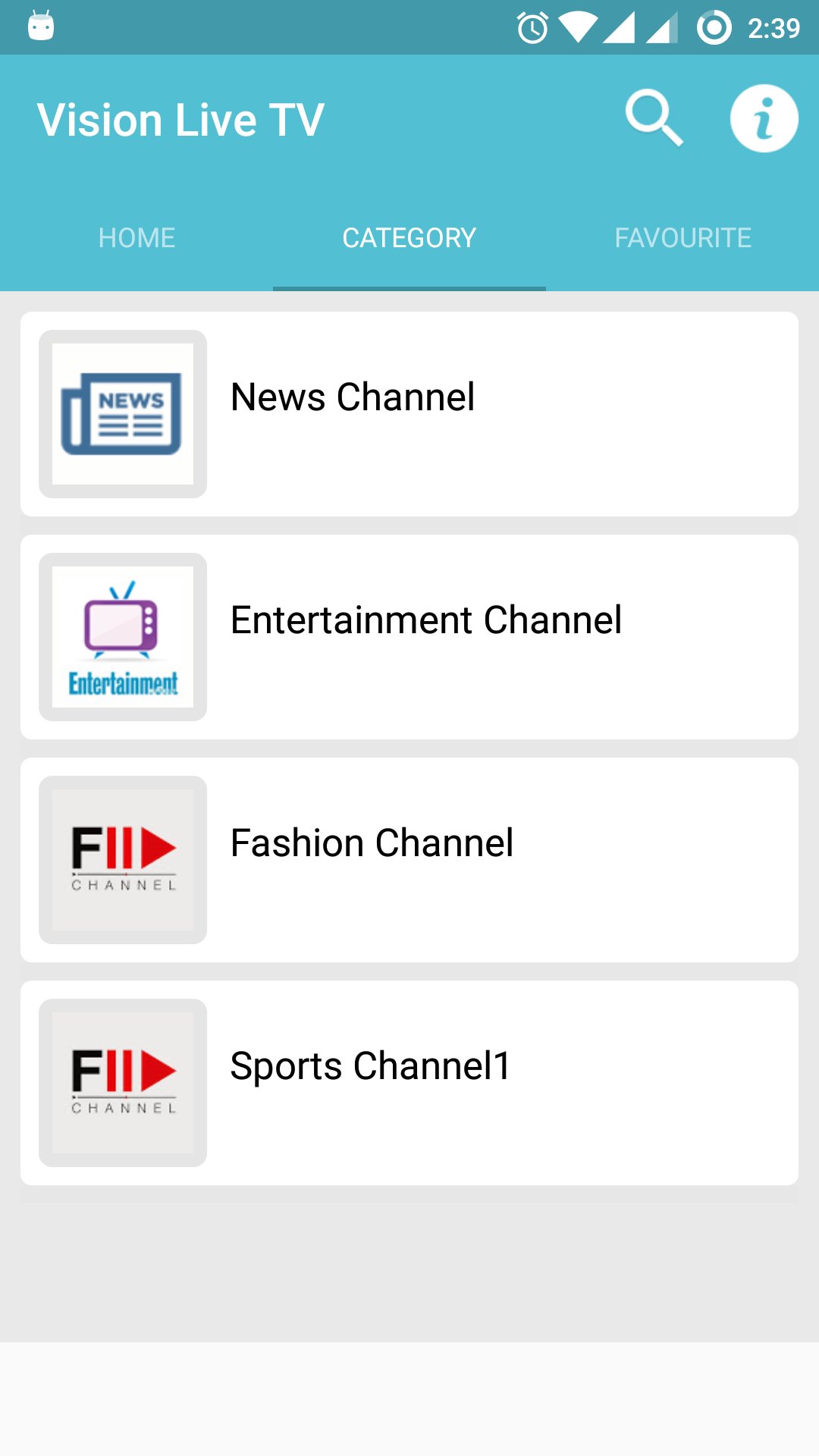Click the Vision Live TV title
The width and height of the screenshot is (819, 1456).
click(x=180, y=118)
